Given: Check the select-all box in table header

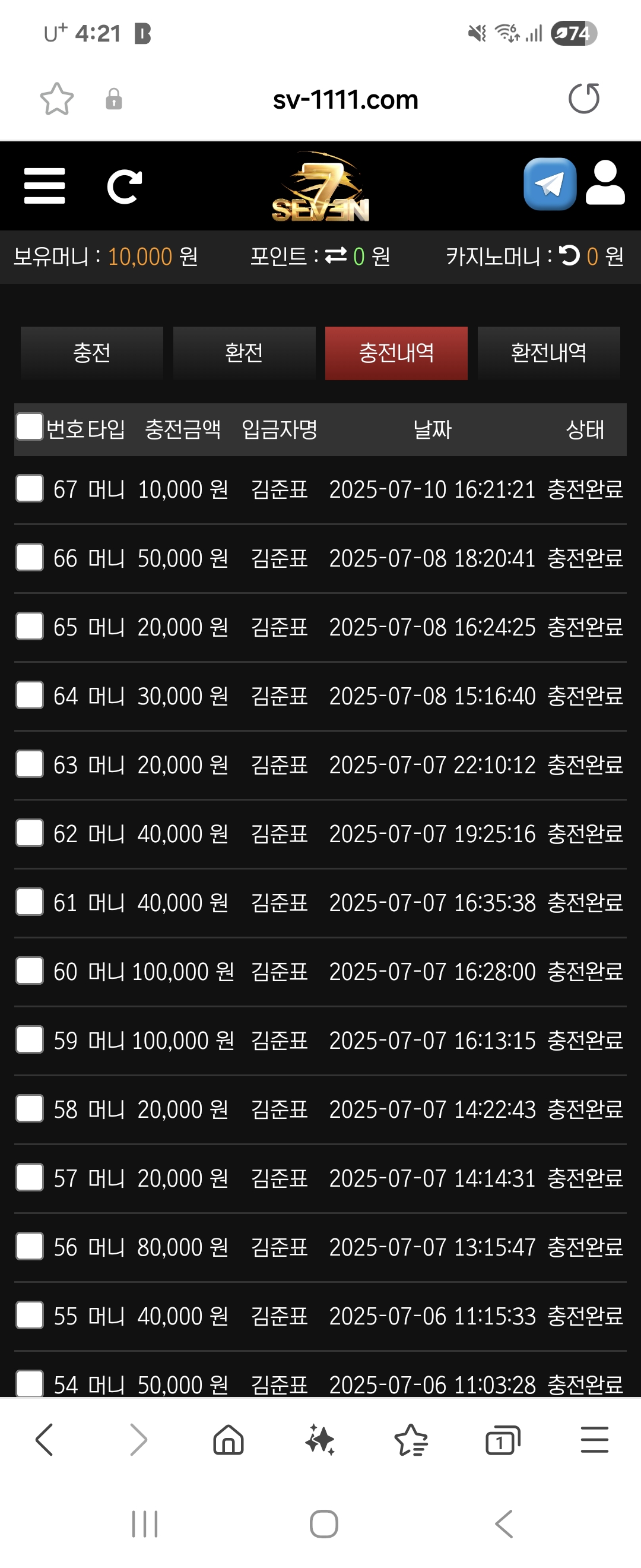Looking at the screenshot, I should click(29, 426).
